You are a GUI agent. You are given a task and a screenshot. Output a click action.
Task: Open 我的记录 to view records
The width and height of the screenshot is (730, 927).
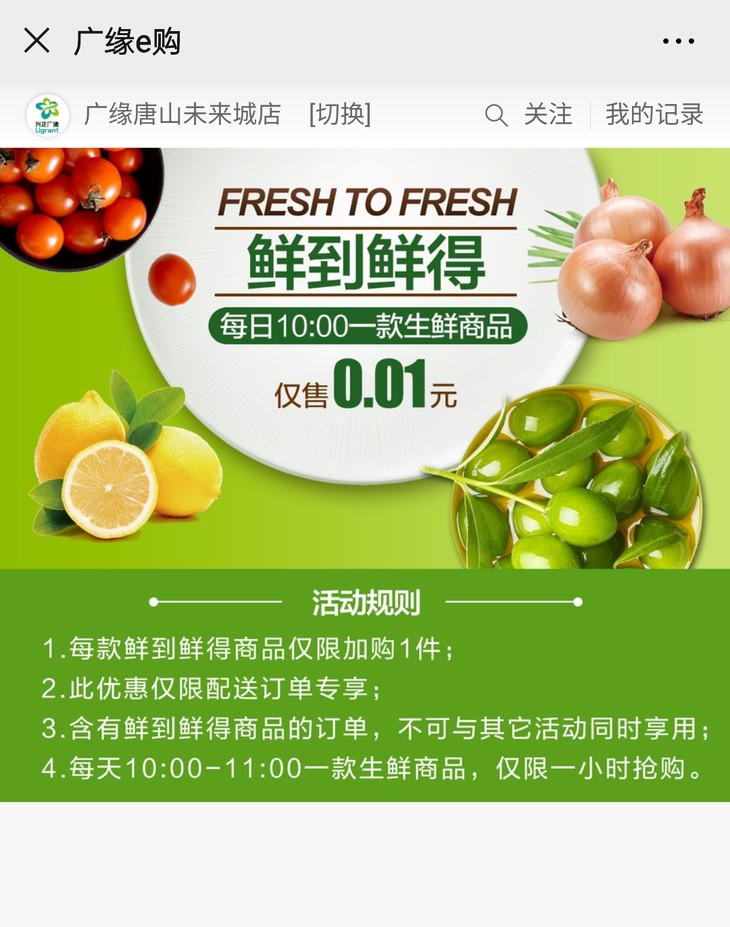[655, 115]
